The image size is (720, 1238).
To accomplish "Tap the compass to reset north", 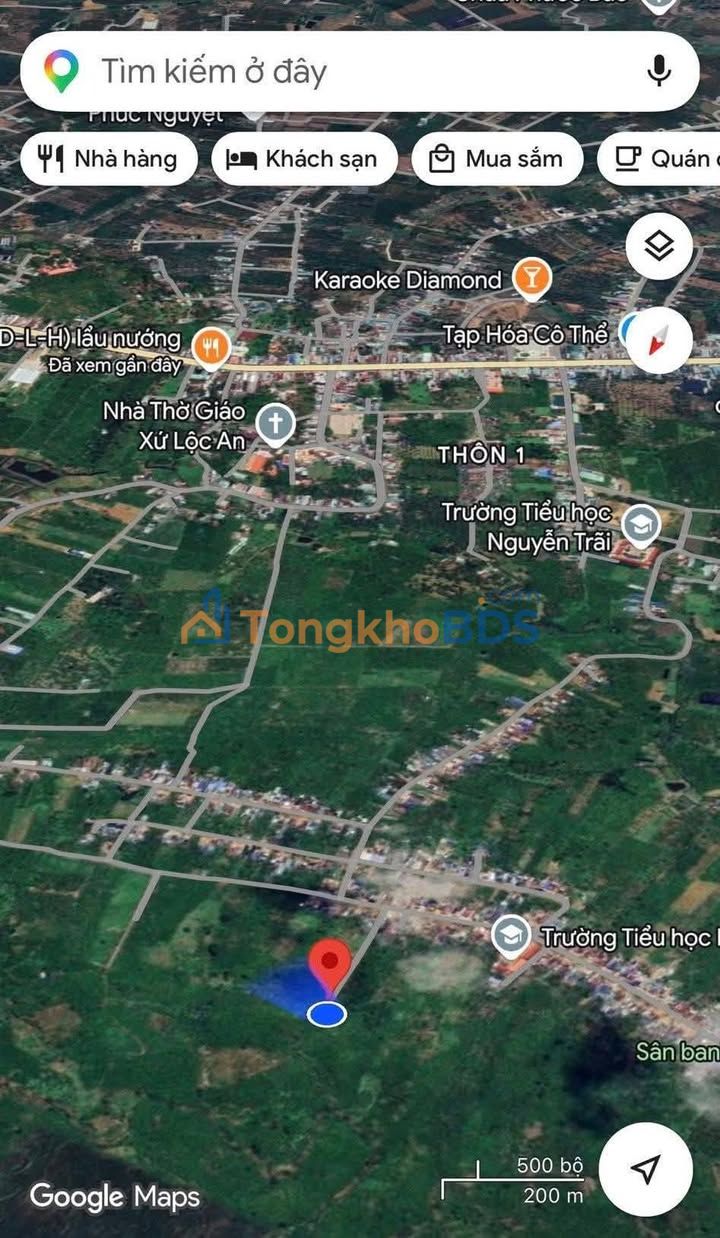I will pyautogui.click(x=659, y=341).
